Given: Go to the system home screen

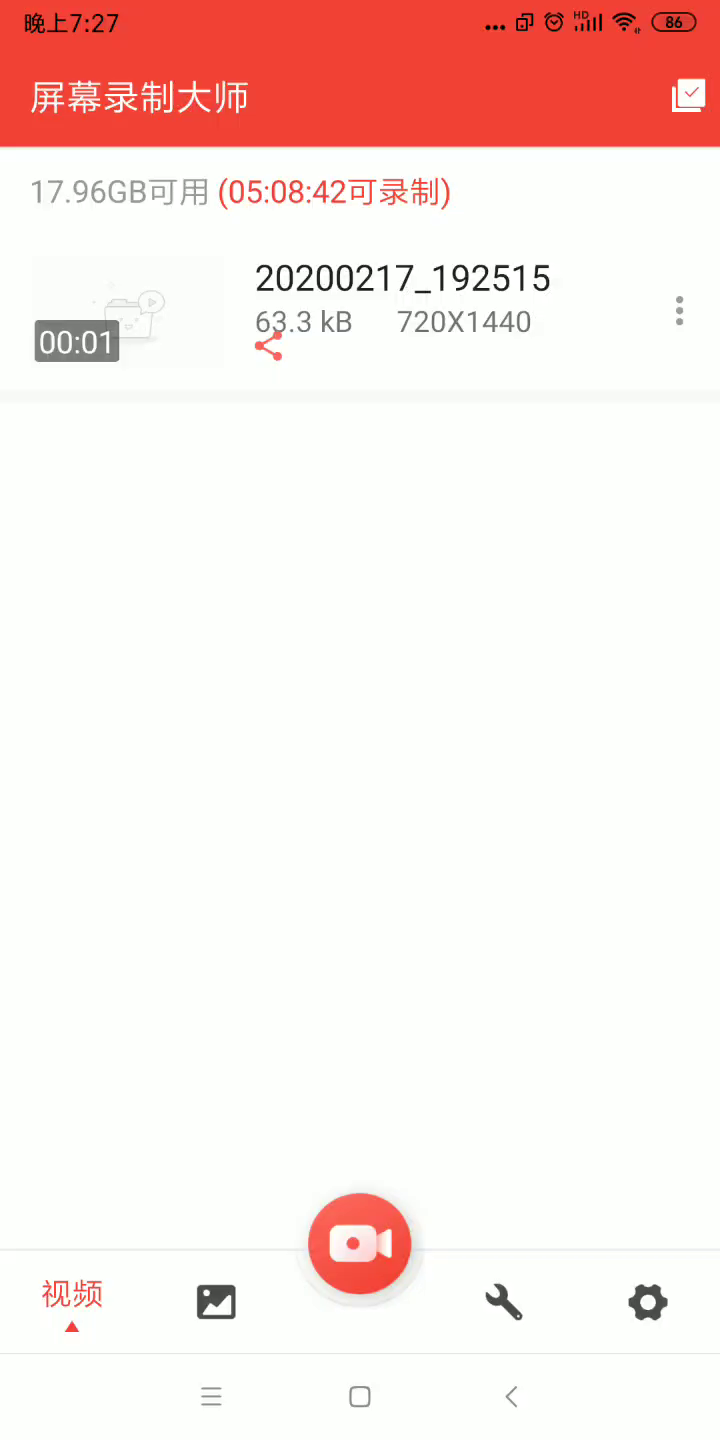Looking at the screenshot, I should pyautogui.click(x=360, y=1397).
